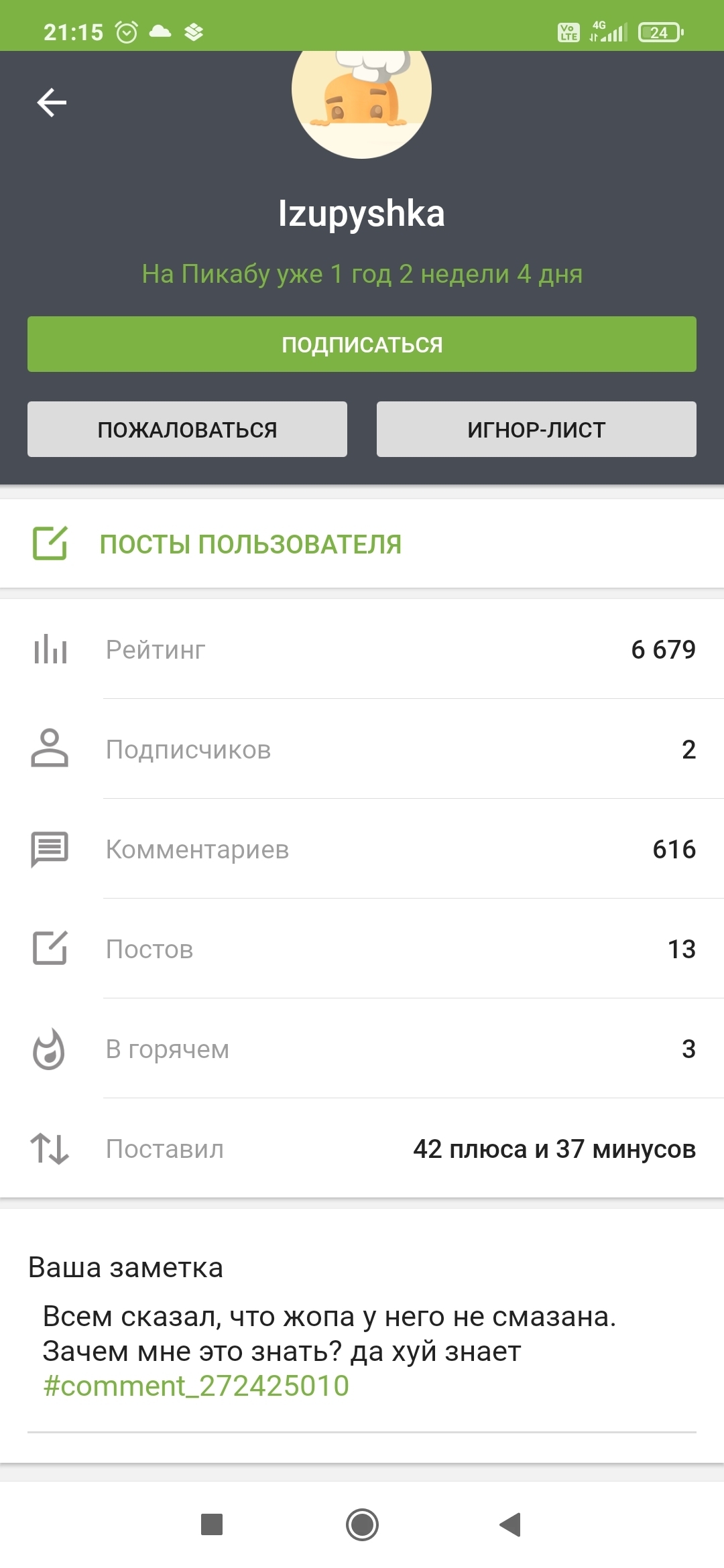Report user via ПОЖАЛОВАТЬСЯ button
The width and height of the screenshot is (724, 1568).
point(187,430)
